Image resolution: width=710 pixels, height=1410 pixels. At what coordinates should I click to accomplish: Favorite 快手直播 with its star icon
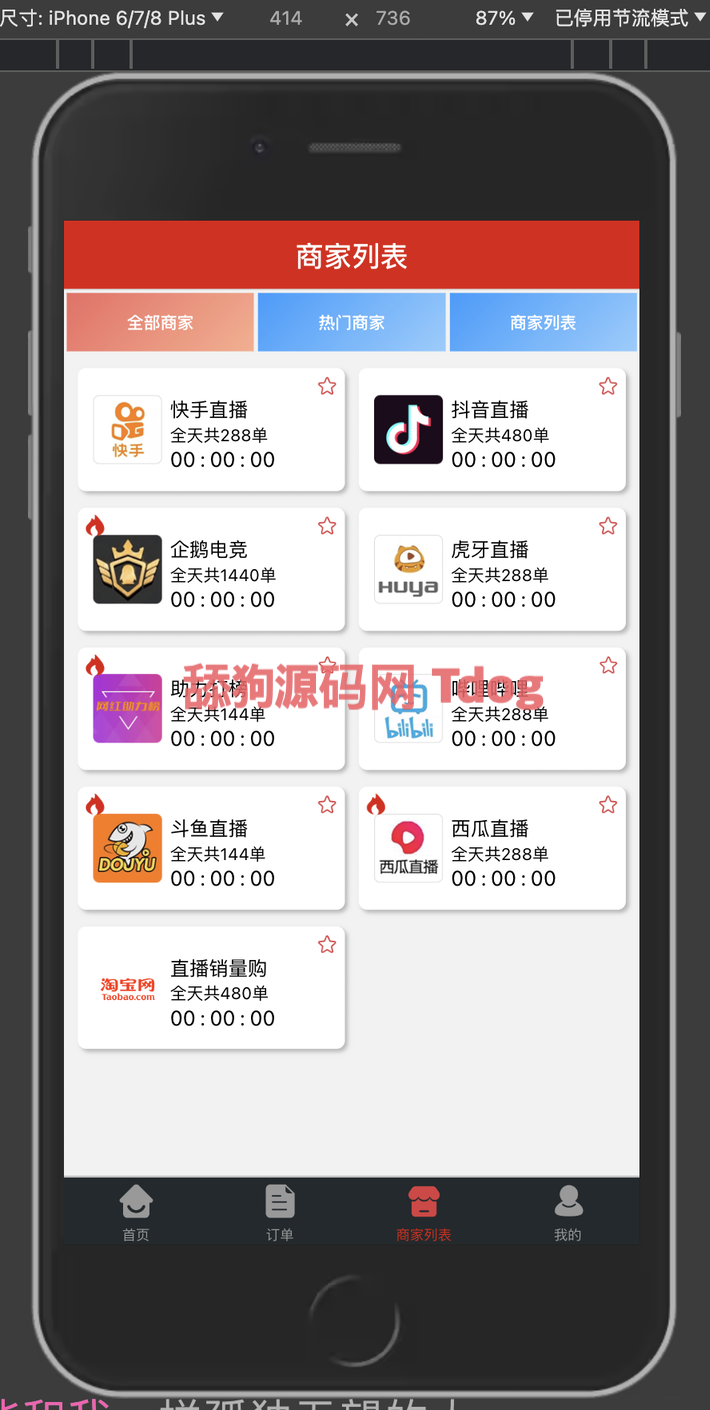tap(327, 387)
